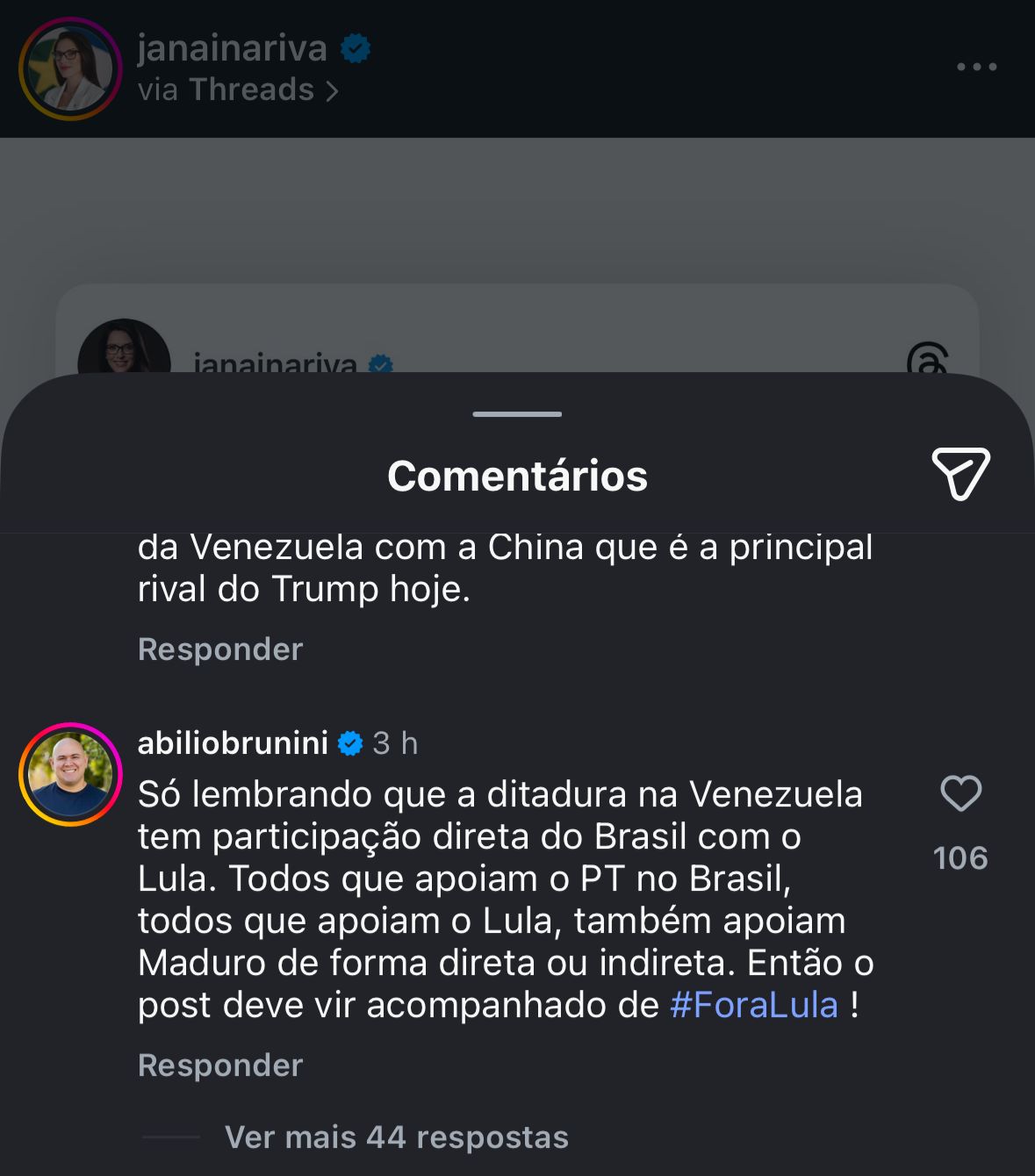Like the comment by abiliobrunini
The width and height of the screenshot is (1035, 1176).
click(x=960, y=794)
